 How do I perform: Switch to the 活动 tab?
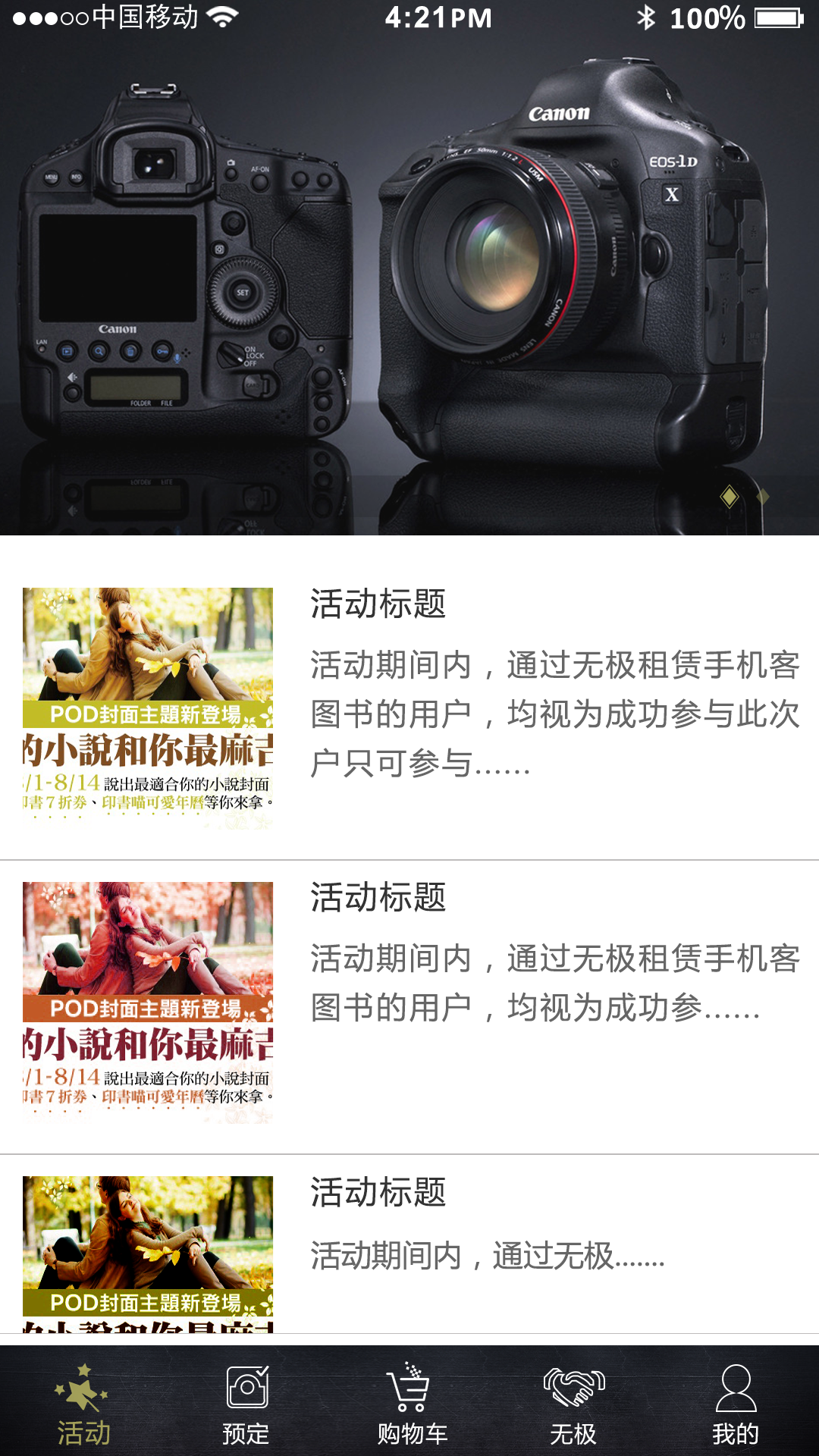pyautogui.click(x=83, y=1403)
